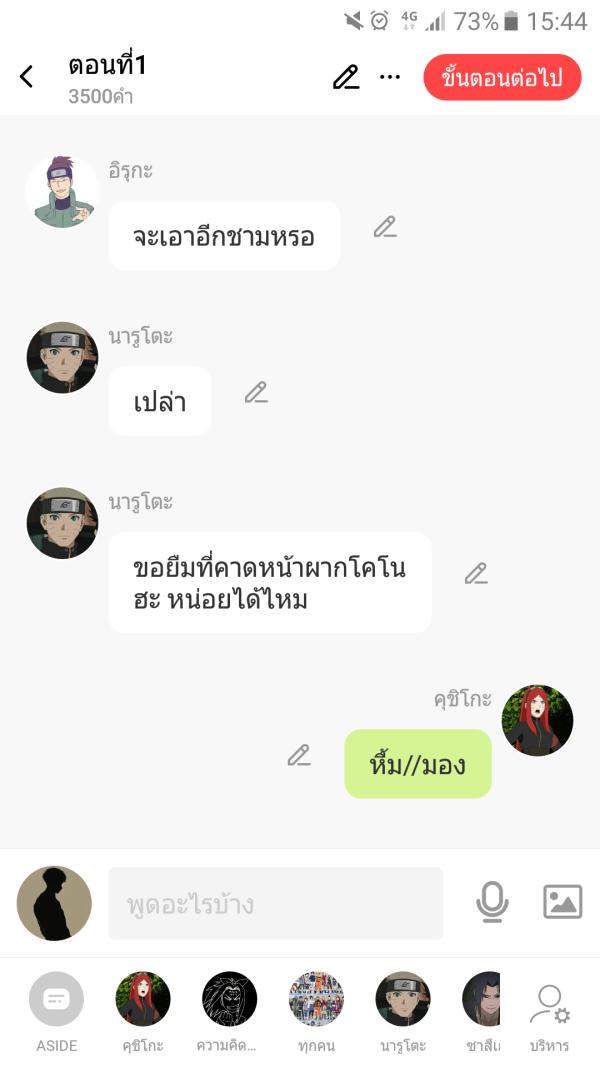Tap the ขั้นตอนต่อไป button
Viewport: 600px width, 1067px height.
point(502,78)
